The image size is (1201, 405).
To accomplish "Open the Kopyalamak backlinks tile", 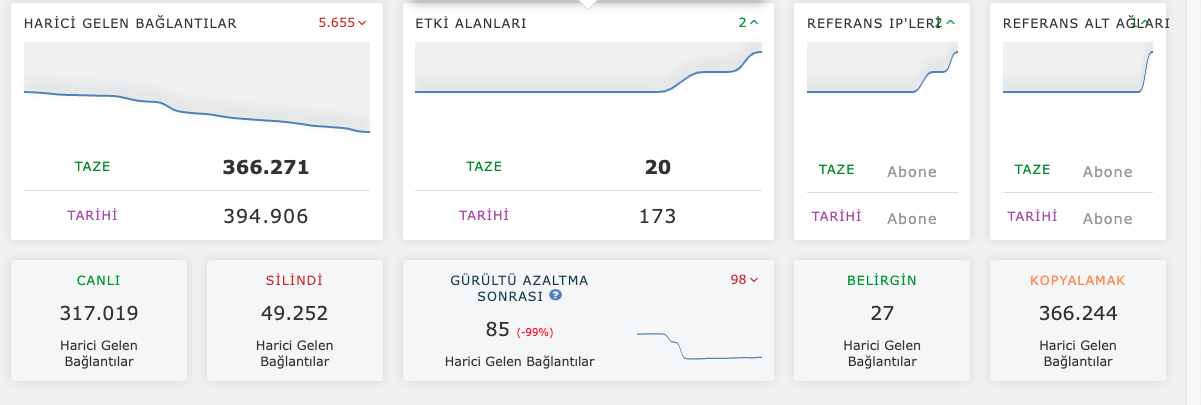I will point(1078,320).
